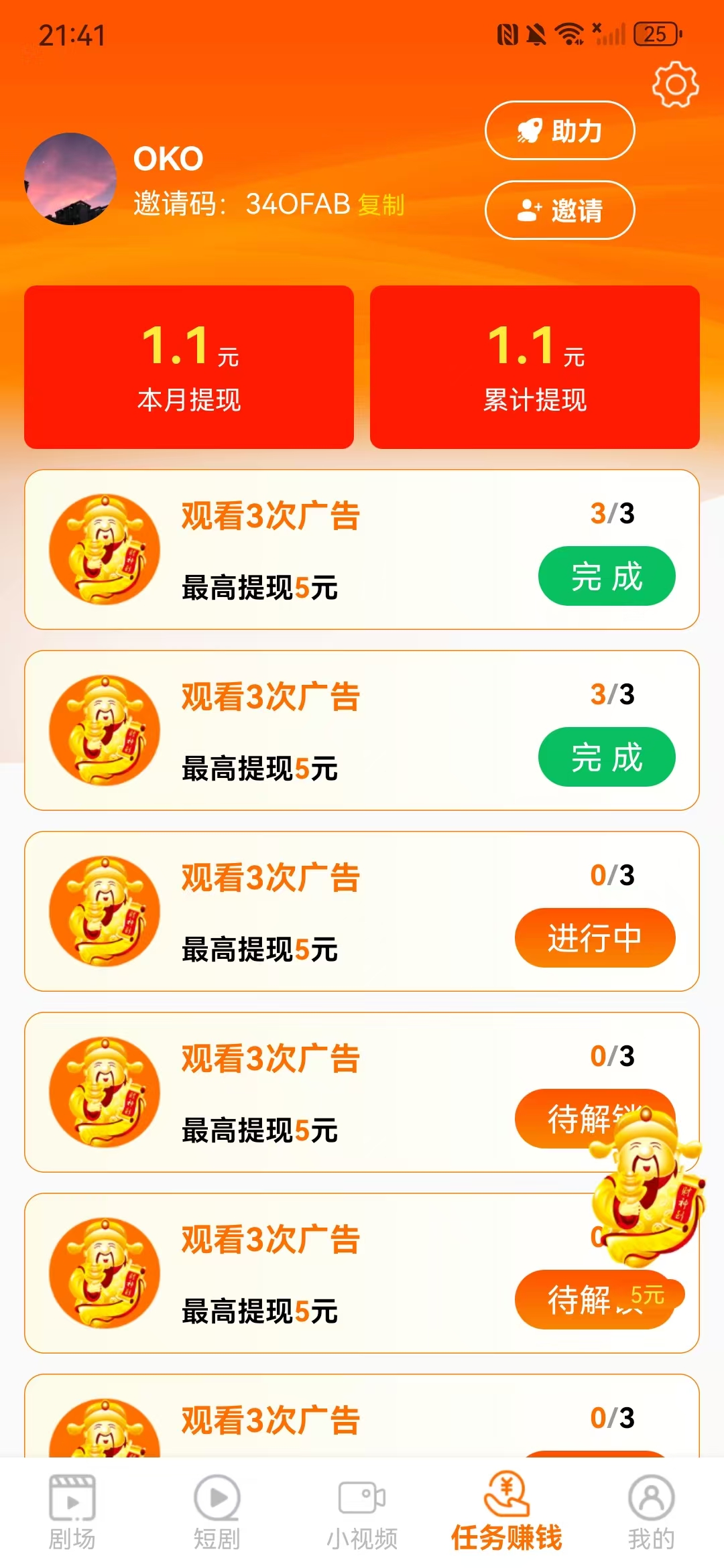The image size is (724, 1568).
Task: Open the 本月提现 monthly withdrawal card
Action: [189, 367]
